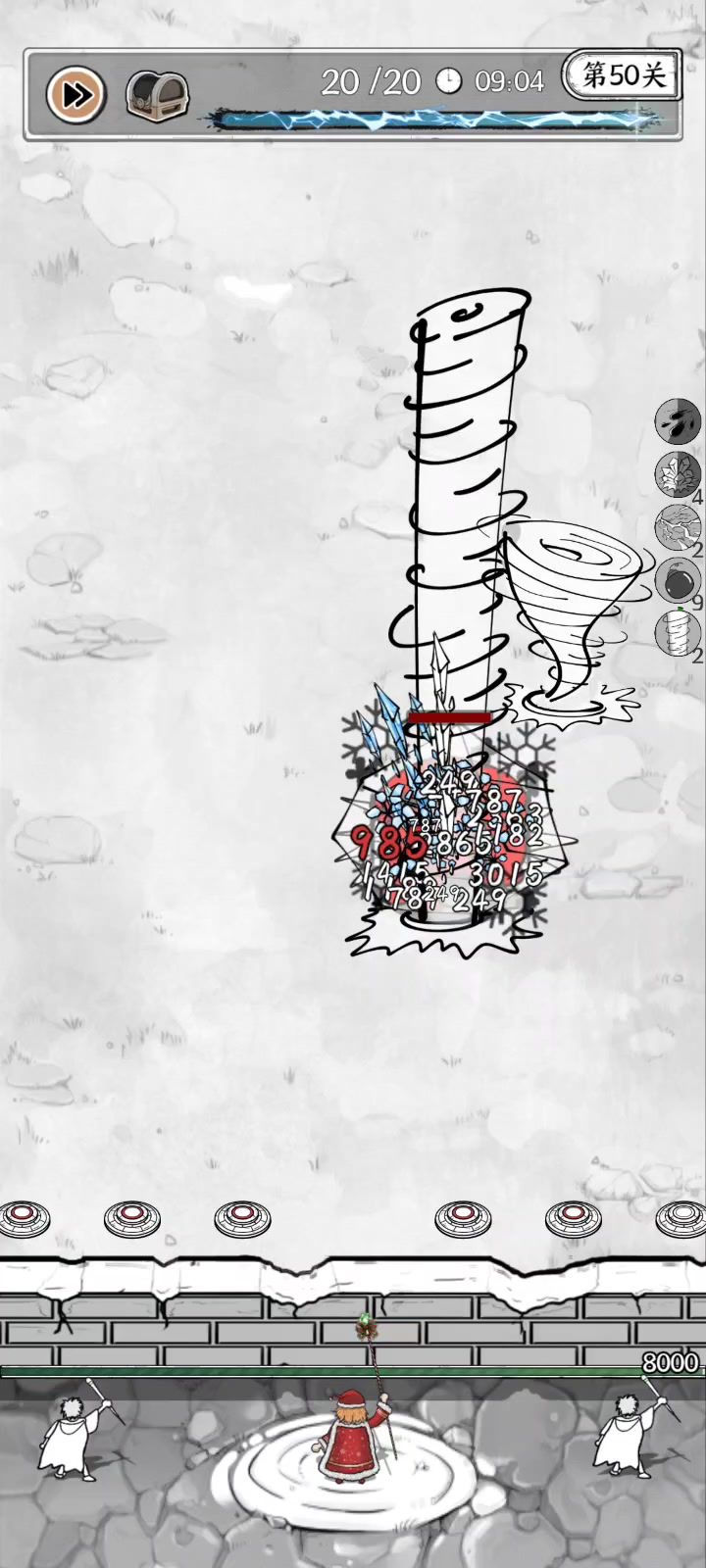This screenshot has width=706, height=1568.
Task: Tap the bomb skill icon
Action: pyautogui.click(x=677, y=580)
